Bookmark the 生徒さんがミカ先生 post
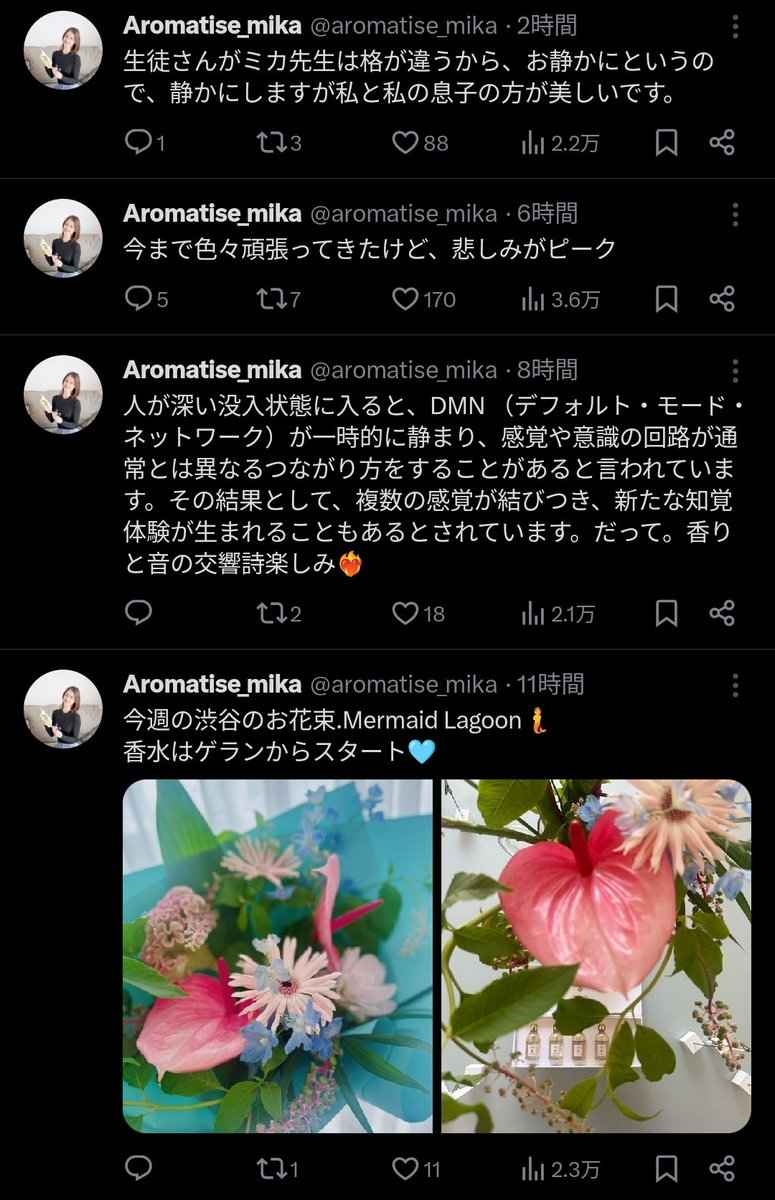This screenshot has height=1200, width=775. coord(666,143)
